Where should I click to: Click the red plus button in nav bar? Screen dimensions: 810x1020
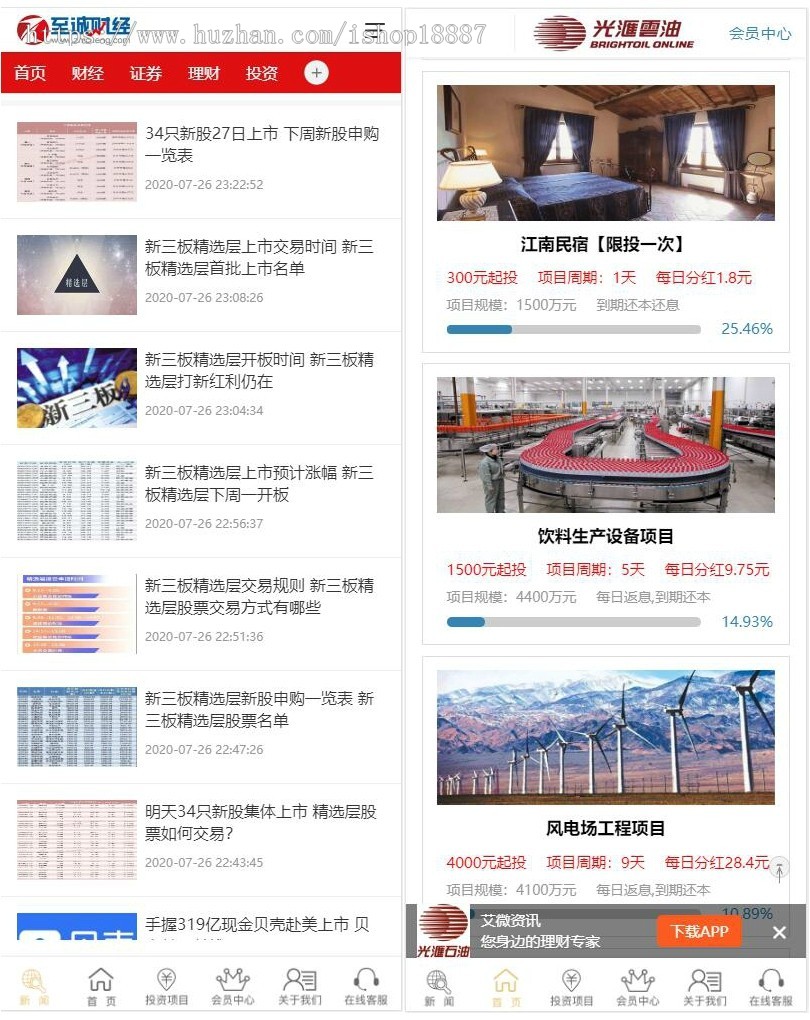point(316,72)
